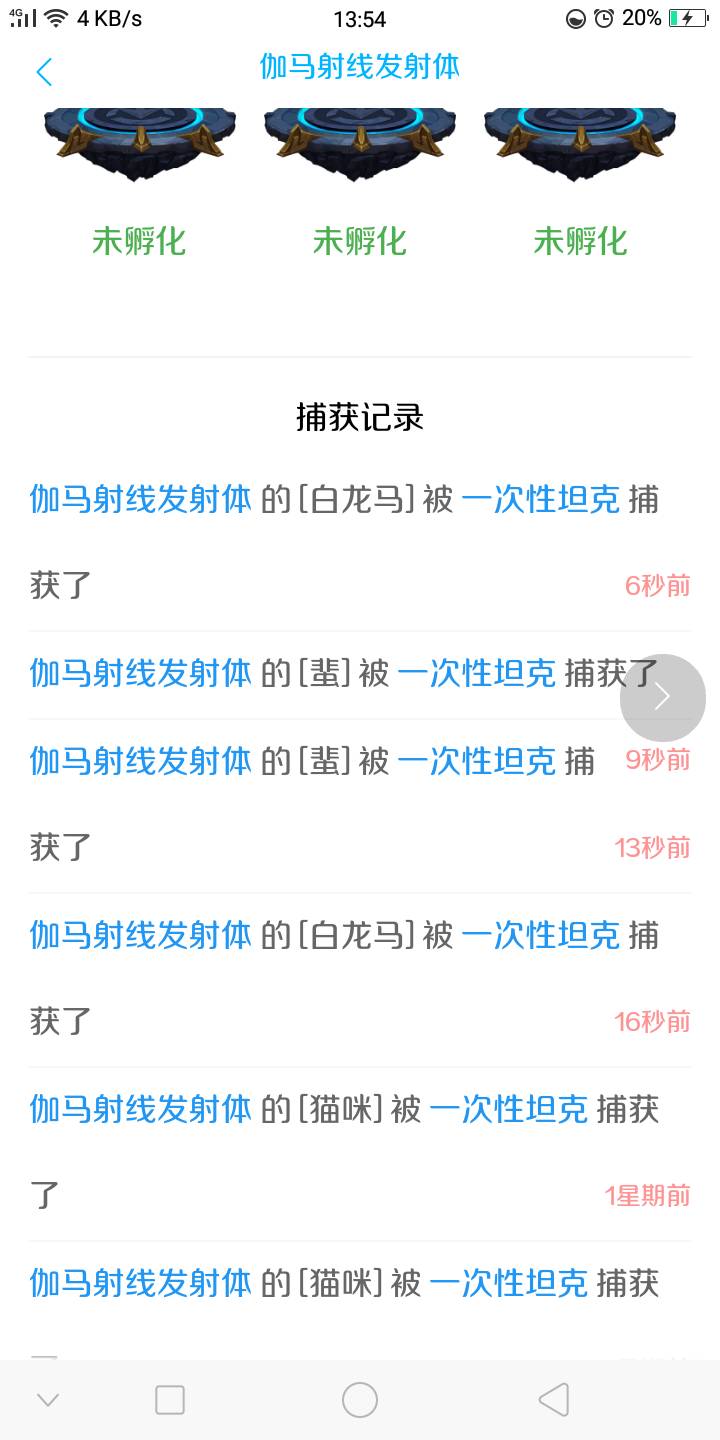Open 伽马射线发射体 link in the 6秒前 record
Screen dimensions: 720x1440
tap(140, 499)
